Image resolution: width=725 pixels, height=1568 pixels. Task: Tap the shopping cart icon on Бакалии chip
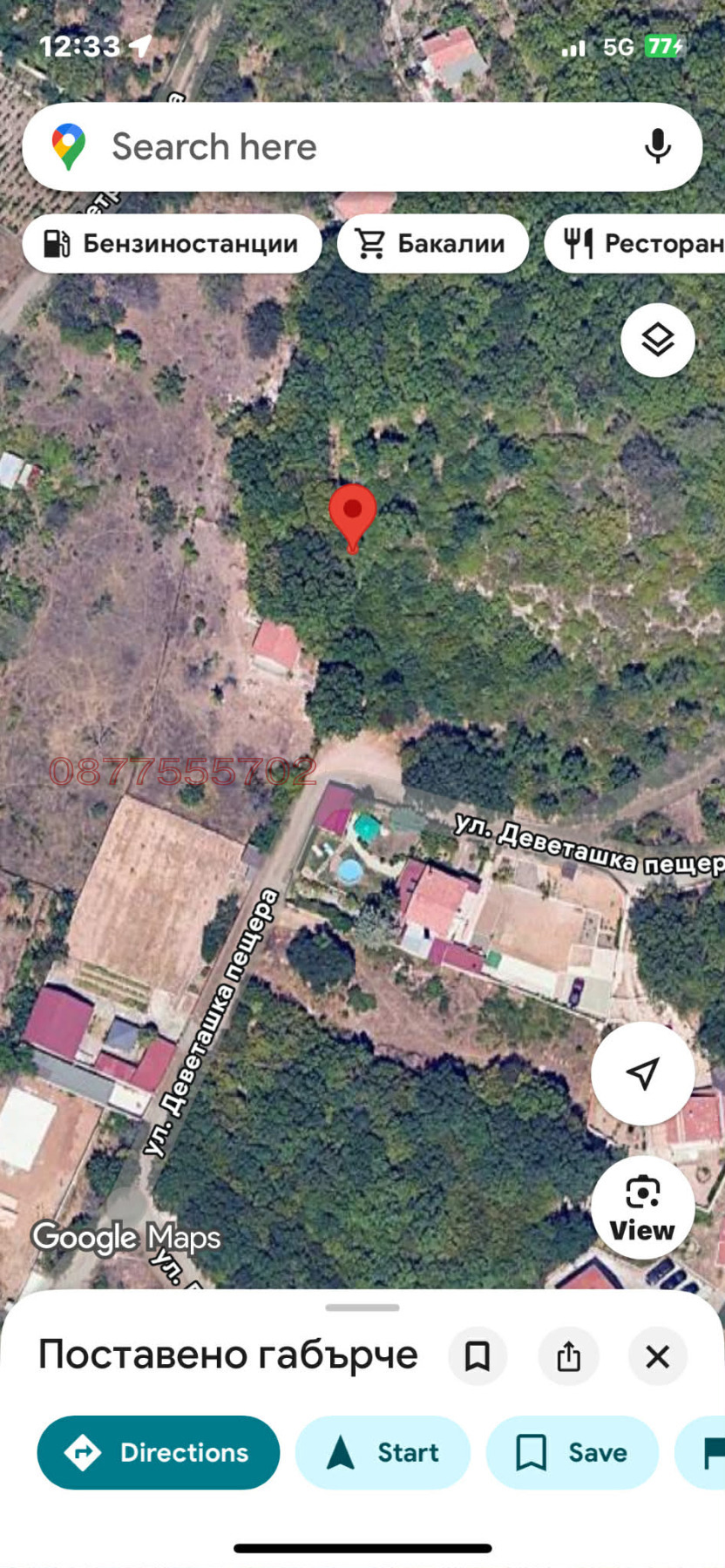369,244
